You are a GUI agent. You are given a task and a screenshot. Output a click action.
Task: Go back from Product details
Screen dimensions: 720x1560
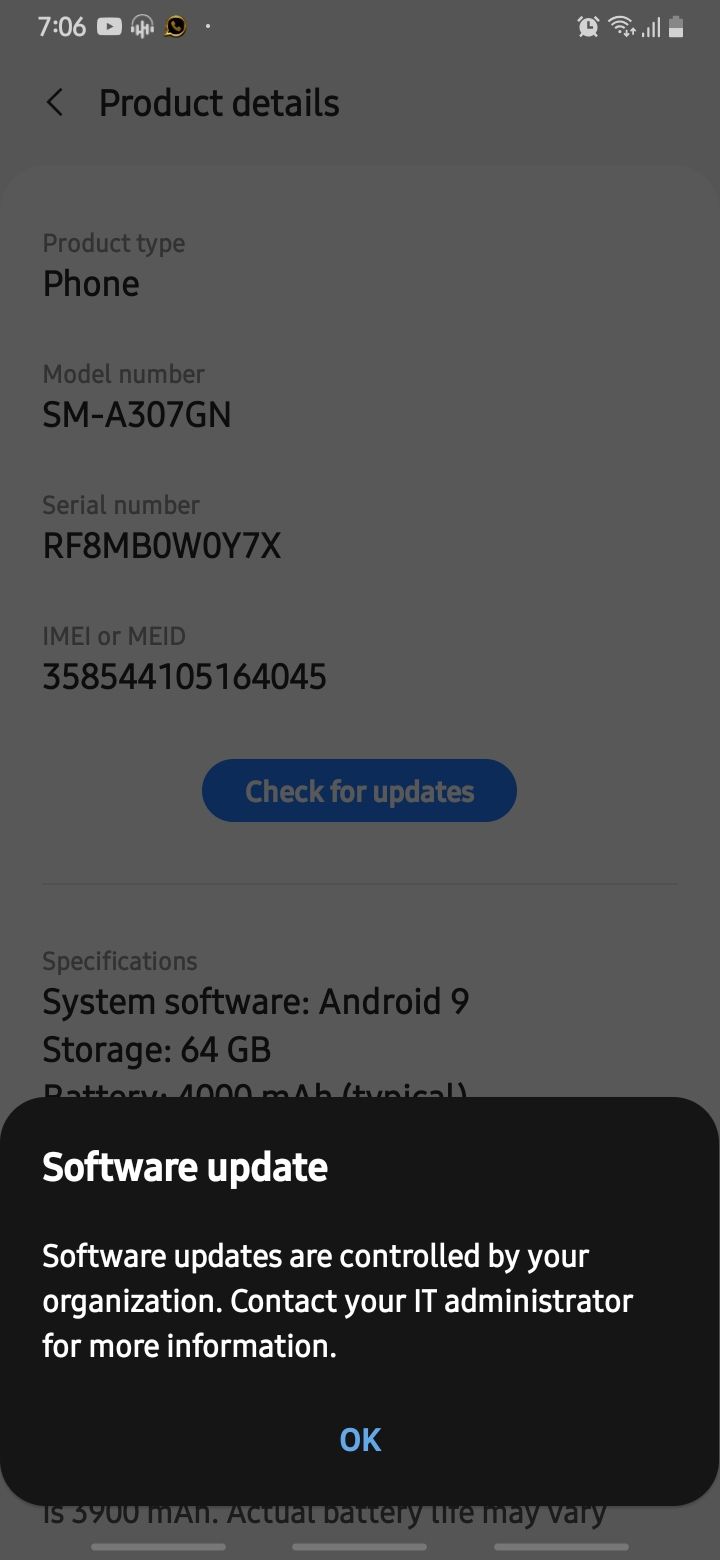[55, 103]
